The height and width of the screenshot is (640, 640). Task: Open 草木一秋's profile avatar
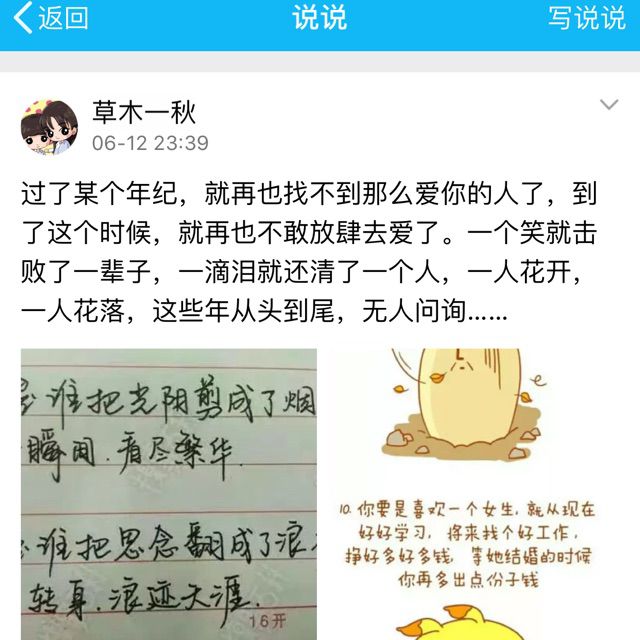49,127
